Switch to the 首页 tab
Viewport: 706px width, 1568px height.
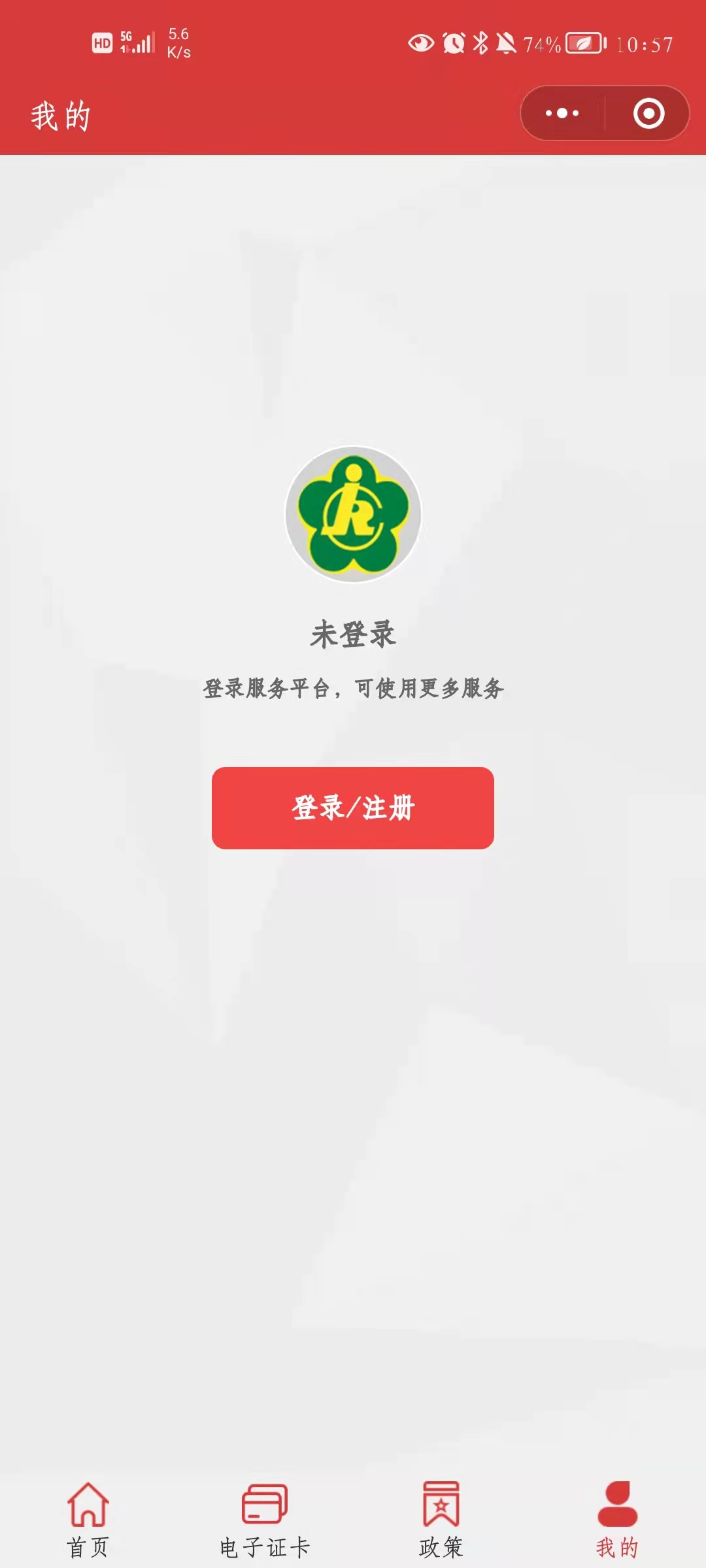click(88, 1519)
